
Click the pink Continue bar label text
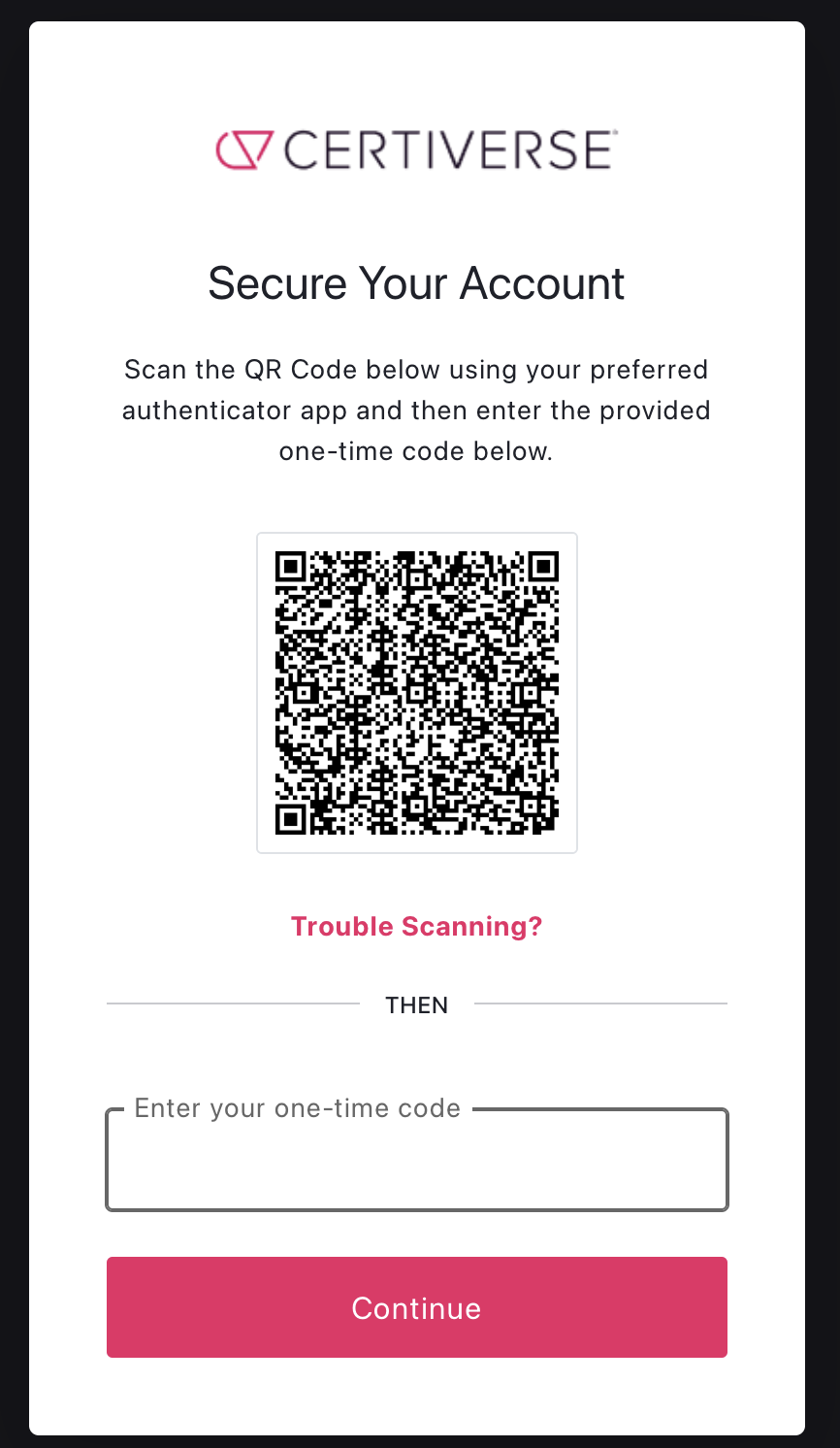pos(416,1307)
